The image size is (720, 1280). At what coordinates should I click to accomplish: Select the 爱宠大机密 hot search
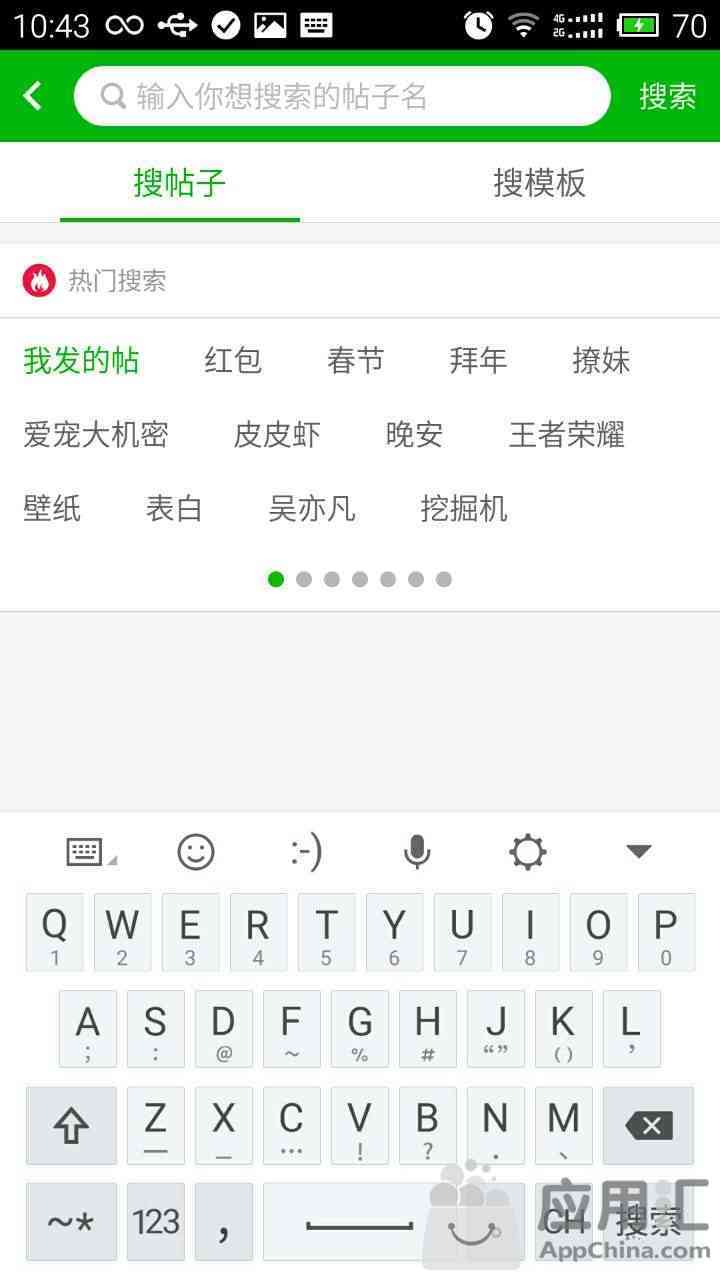tap(96, 434)
